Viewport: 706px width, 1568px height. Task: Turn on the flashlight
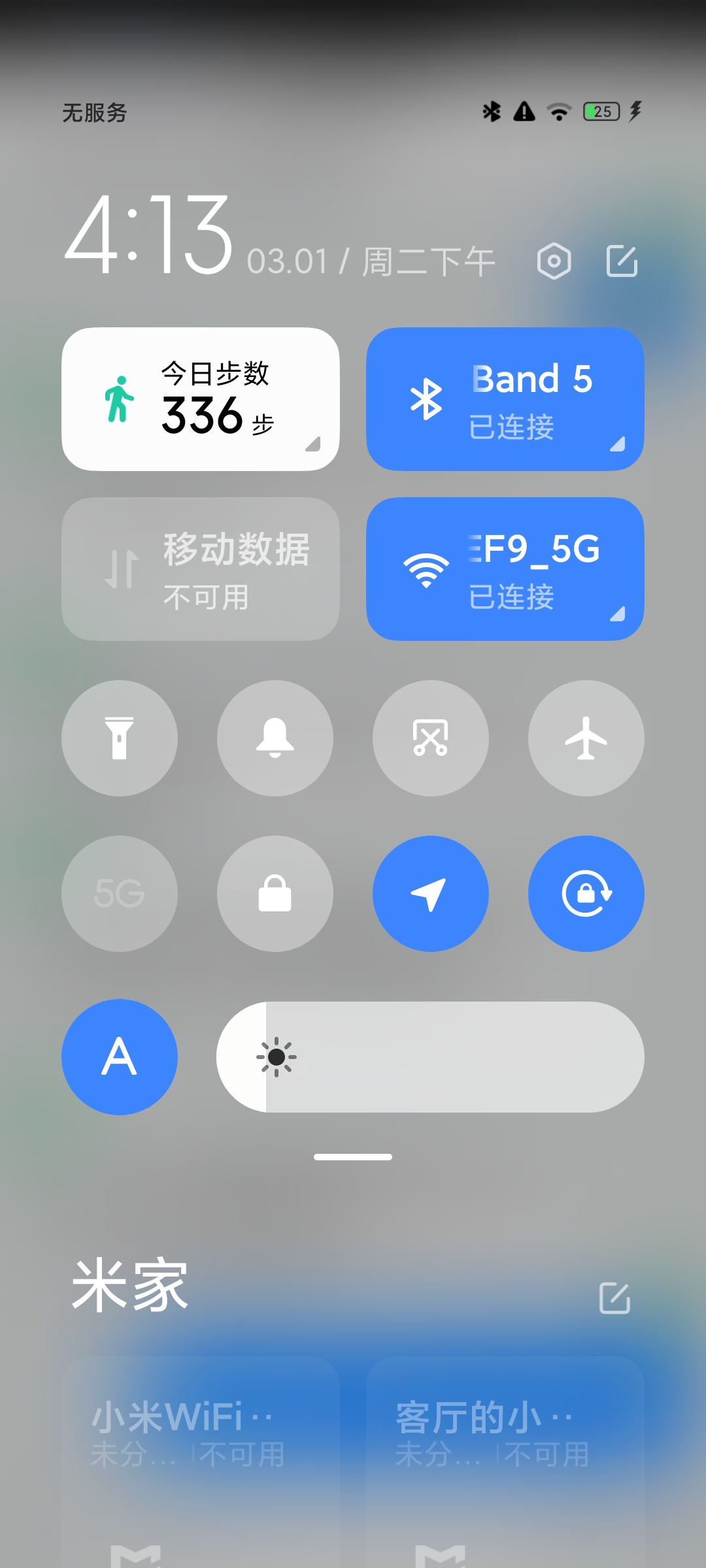coord(120,738)
